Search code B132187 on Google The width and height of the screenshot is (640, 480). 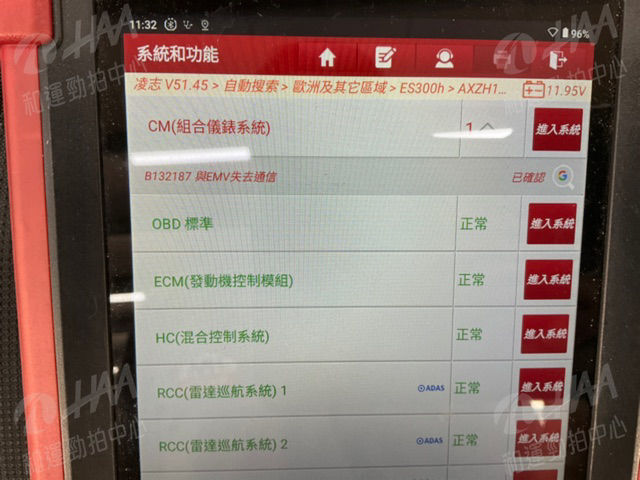[x=563, y=176]
